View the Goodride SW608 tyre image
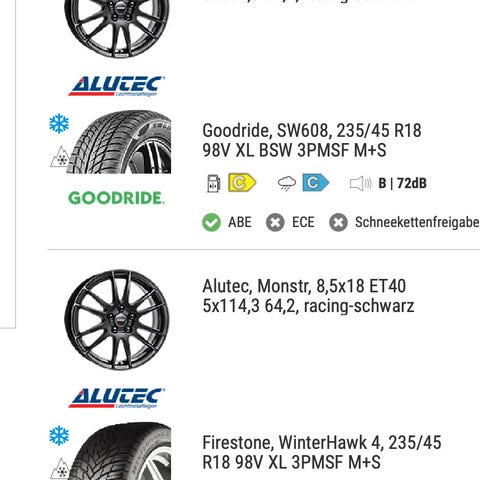This screenshot has height=480, width=480. 118,142
